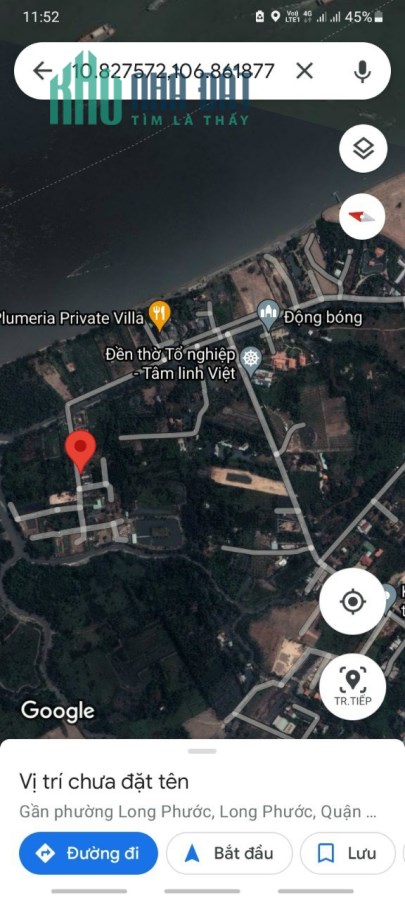The width and height of the screenshot is (405, 900).
Task: Clear the coordinates in the search box
Action: pos(305,71)
